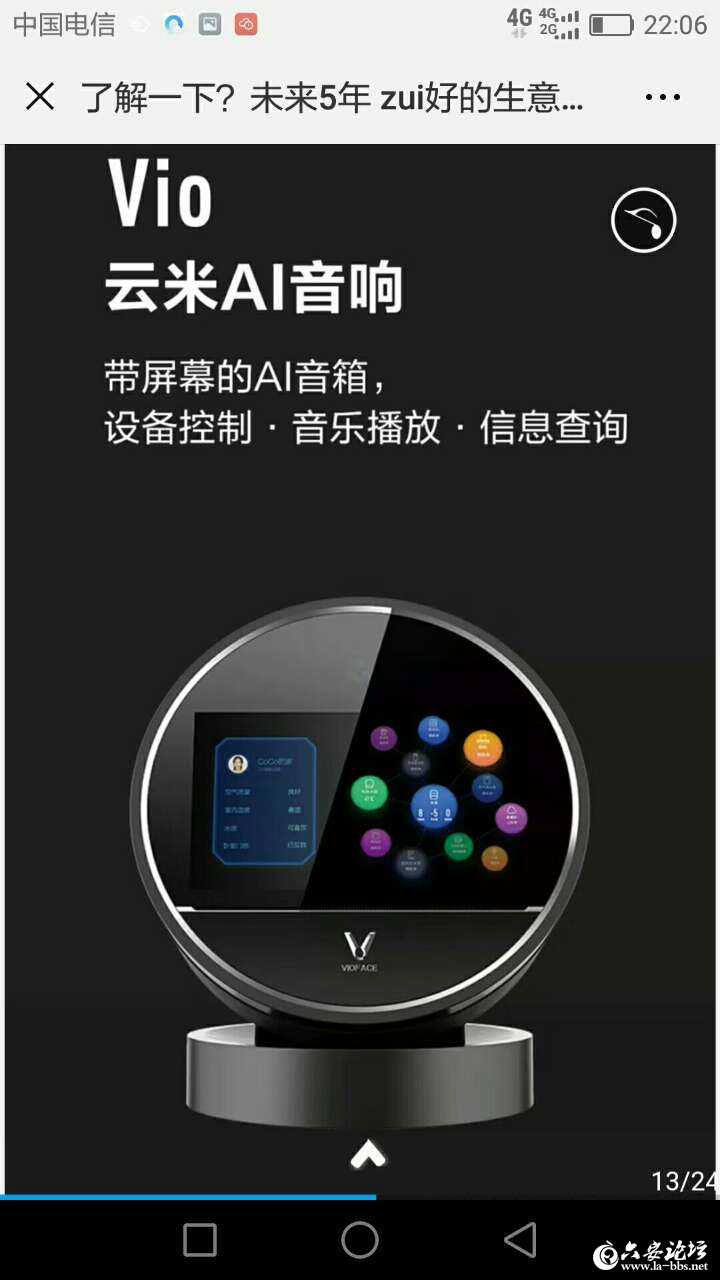Open the three-dot overflow menu
720x1280 pixels.
point(662,98)
